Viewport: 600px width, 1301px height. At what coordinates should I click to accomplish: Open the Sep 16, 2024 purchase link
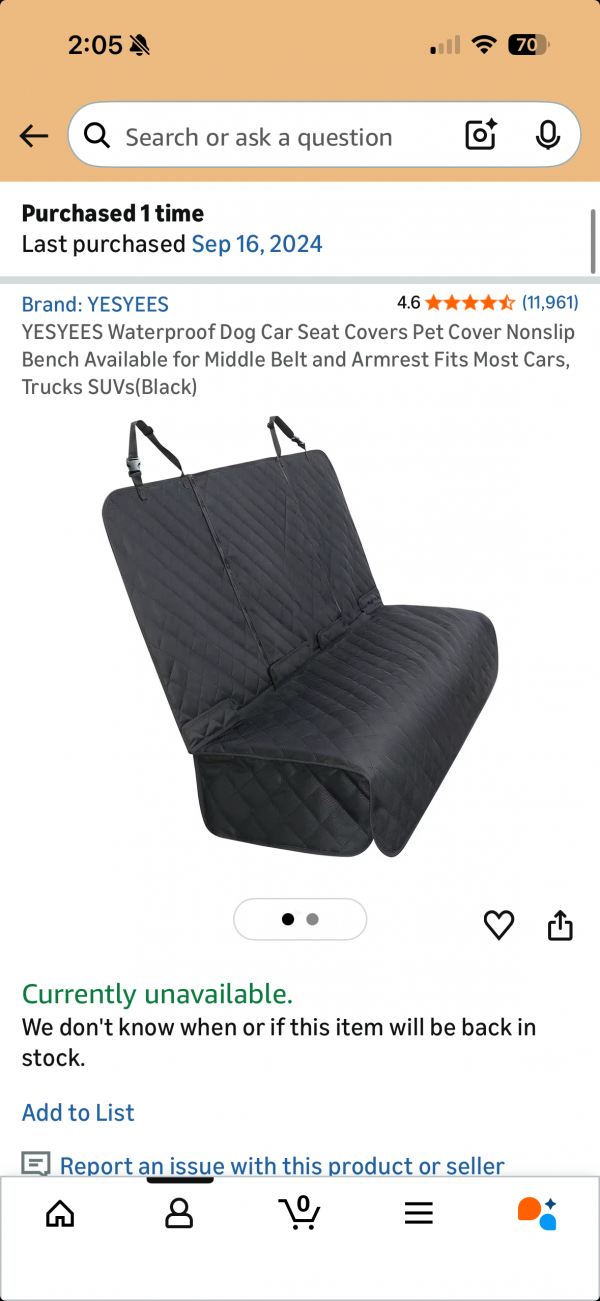click(257, 244)
